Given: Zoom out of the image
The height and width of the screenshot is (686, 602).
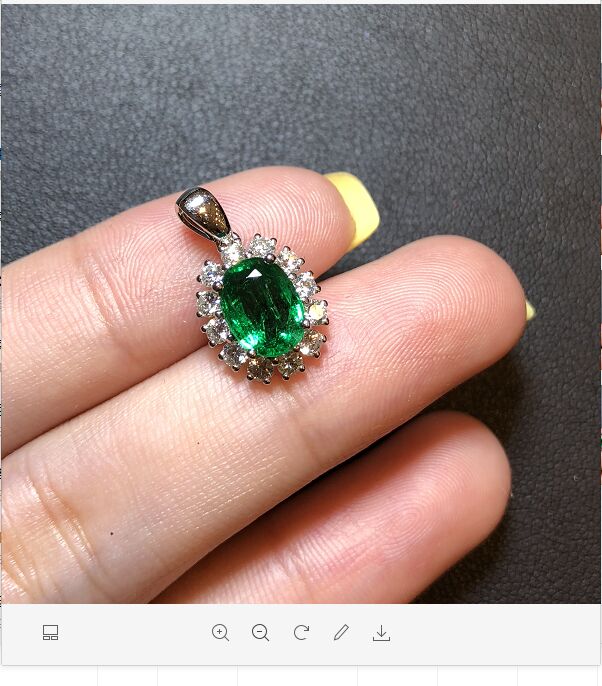Looking at the screenshot, I should click(260, 632).
